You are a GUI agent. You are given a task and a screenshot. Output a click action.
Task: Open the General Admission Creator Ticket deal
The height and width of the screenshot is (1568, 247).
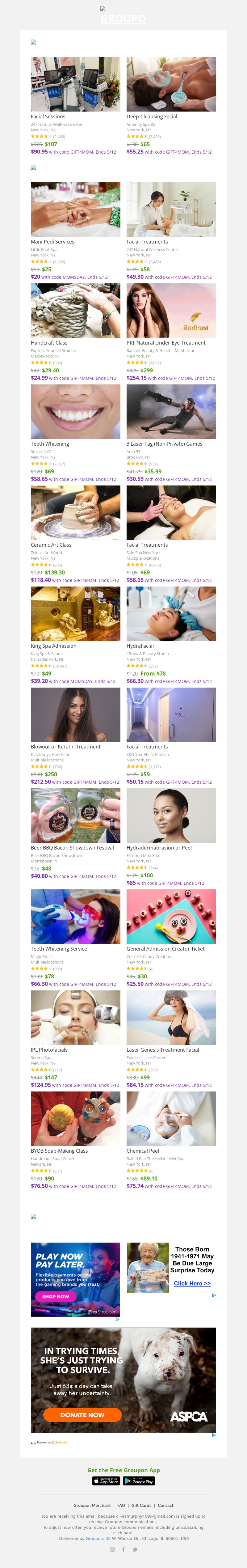pyautogui.click(x=171, y=916)
